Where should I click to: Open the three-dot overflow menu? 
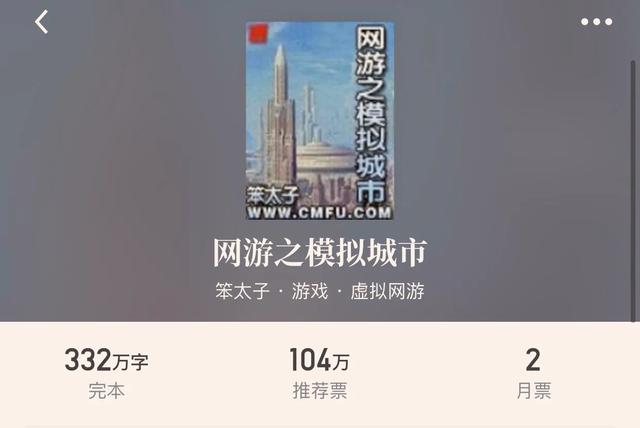[x=596, y=22]
